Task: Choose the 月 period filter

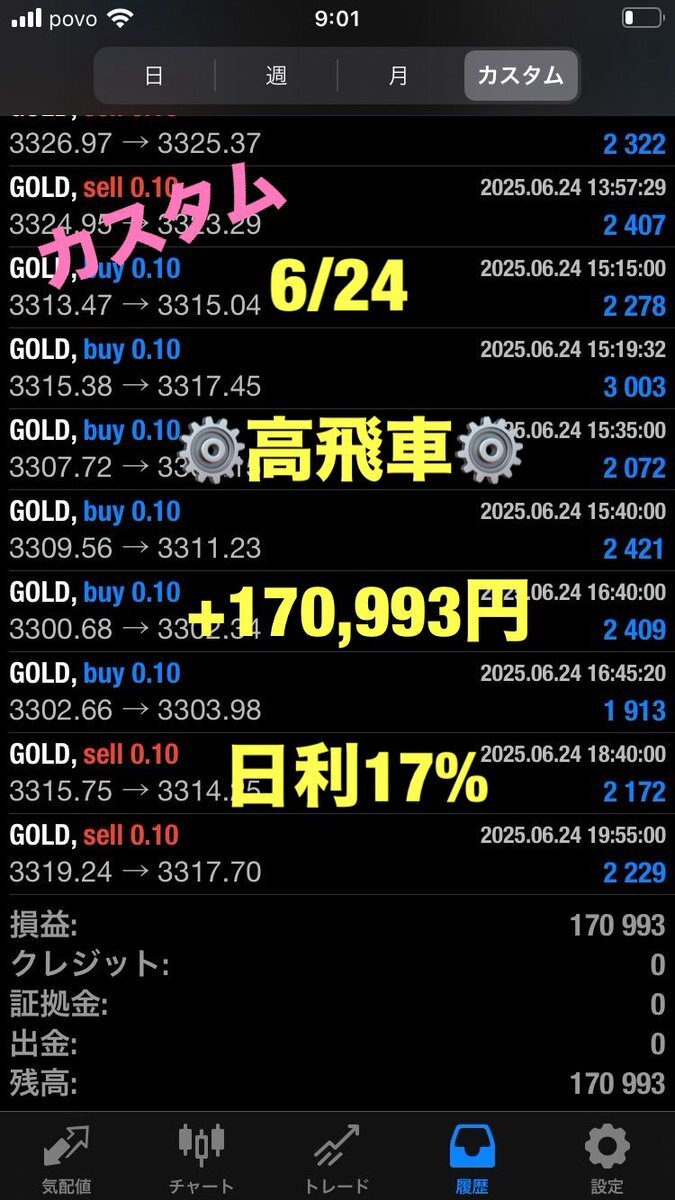Action: (398, 75)
